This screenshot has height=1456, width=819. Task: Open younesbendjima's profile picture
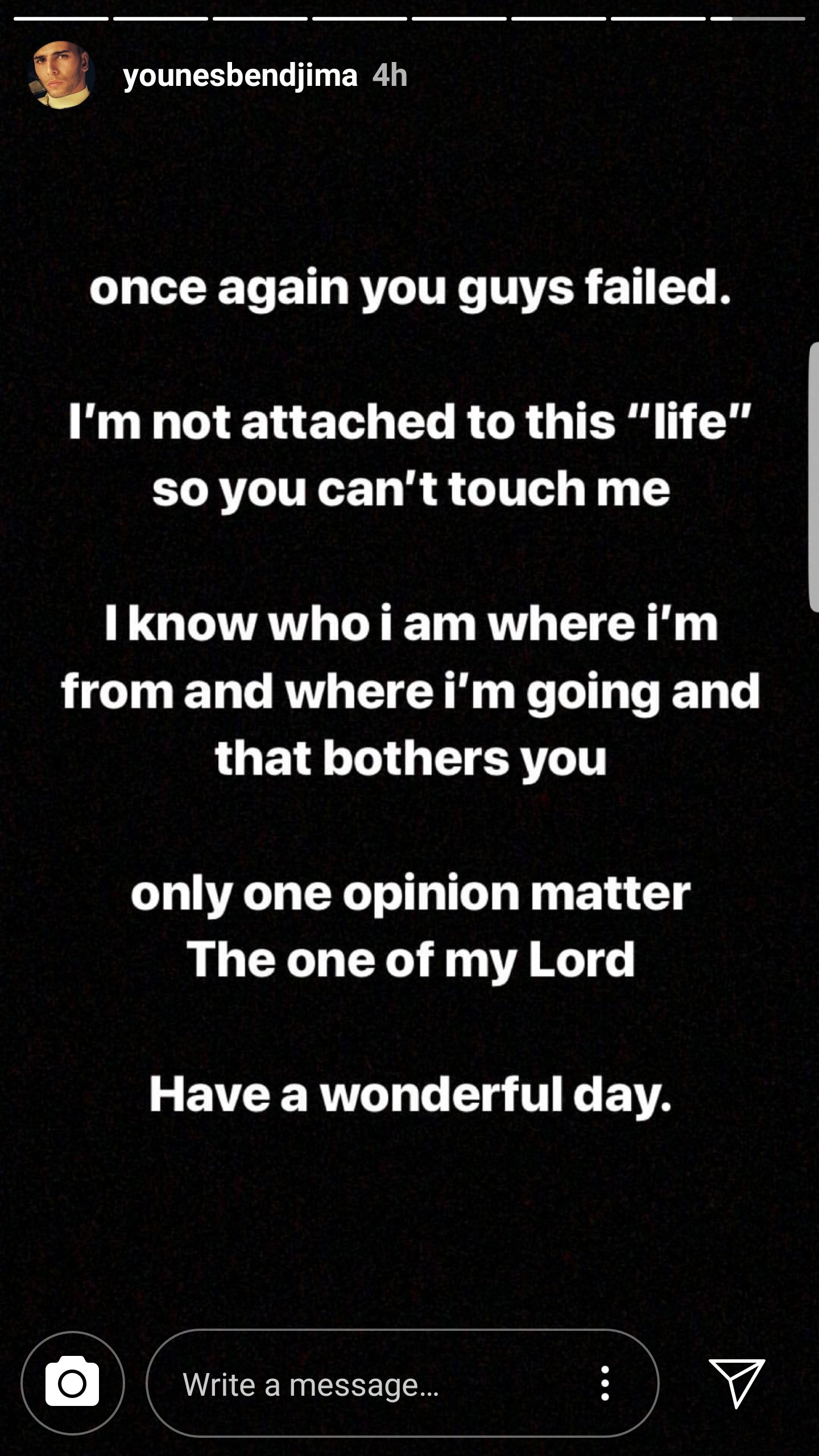[x=61, y=75]
